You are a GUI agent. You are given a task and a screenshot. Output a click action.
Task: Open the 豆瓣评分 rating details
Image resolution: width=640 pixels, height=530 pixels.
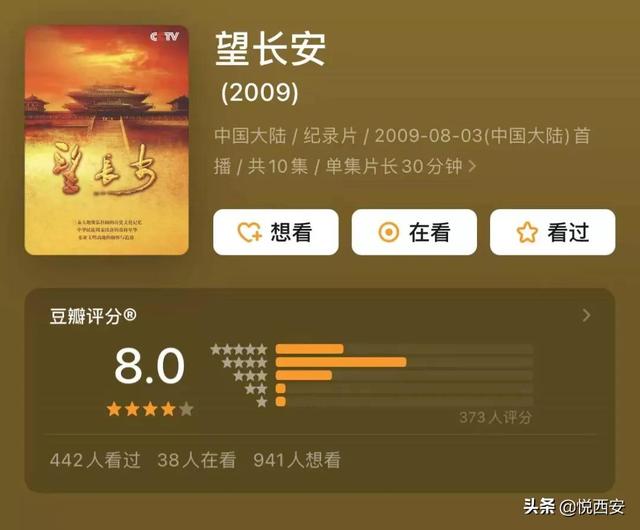(x=586, y=315)
